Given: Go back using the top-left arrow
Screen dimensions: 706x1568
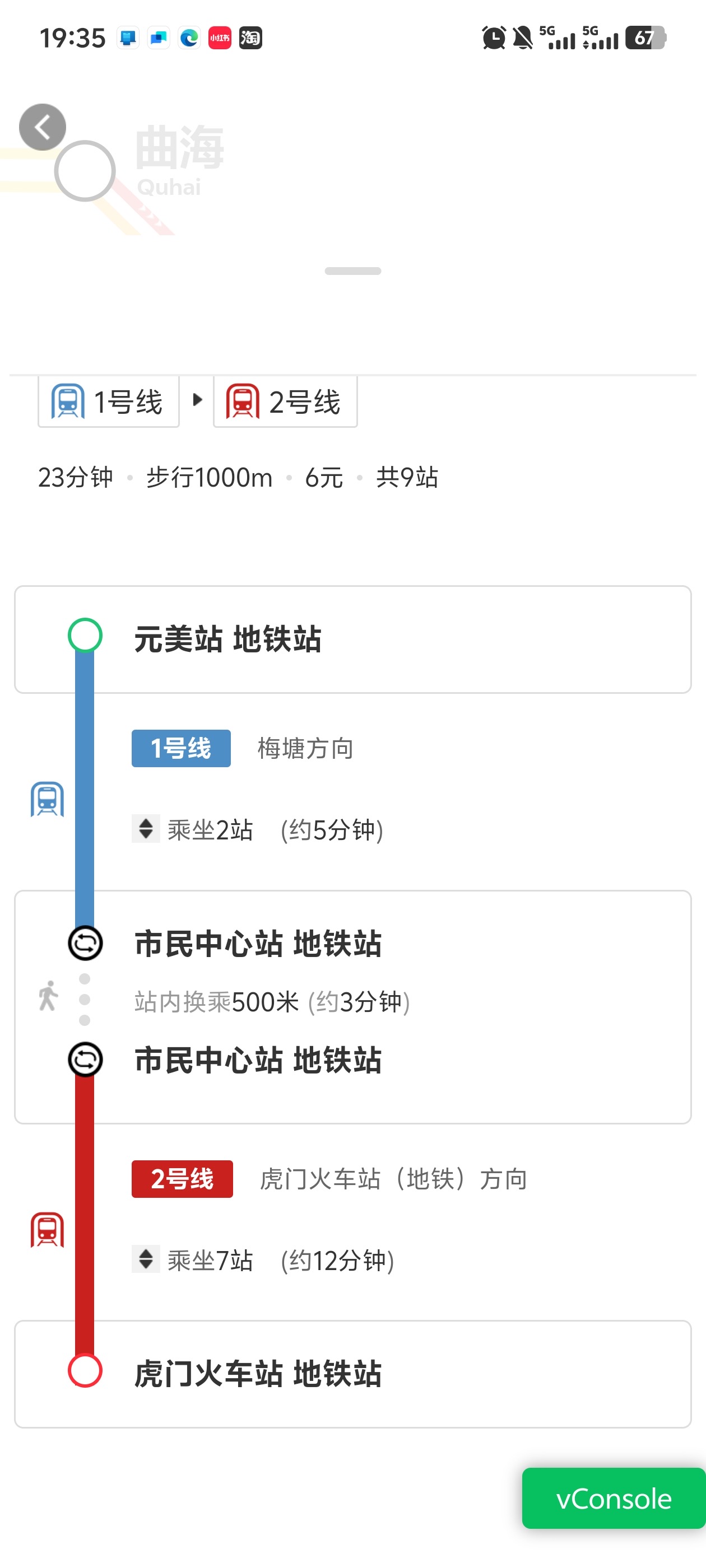Looking at the screenshot, I should pyautogui.click(x=42, y=127).
